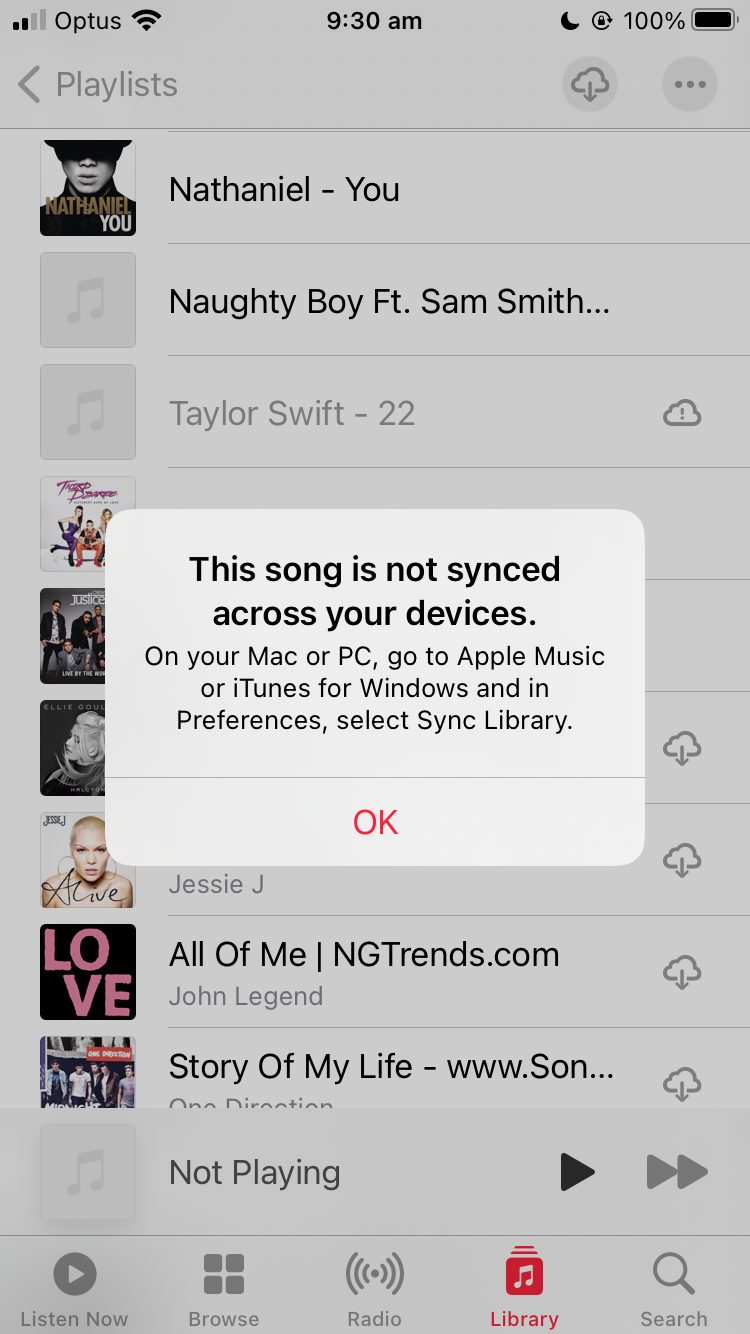Switch to the Browse tab
The image size is (750, 1334).
[224, 1288]
